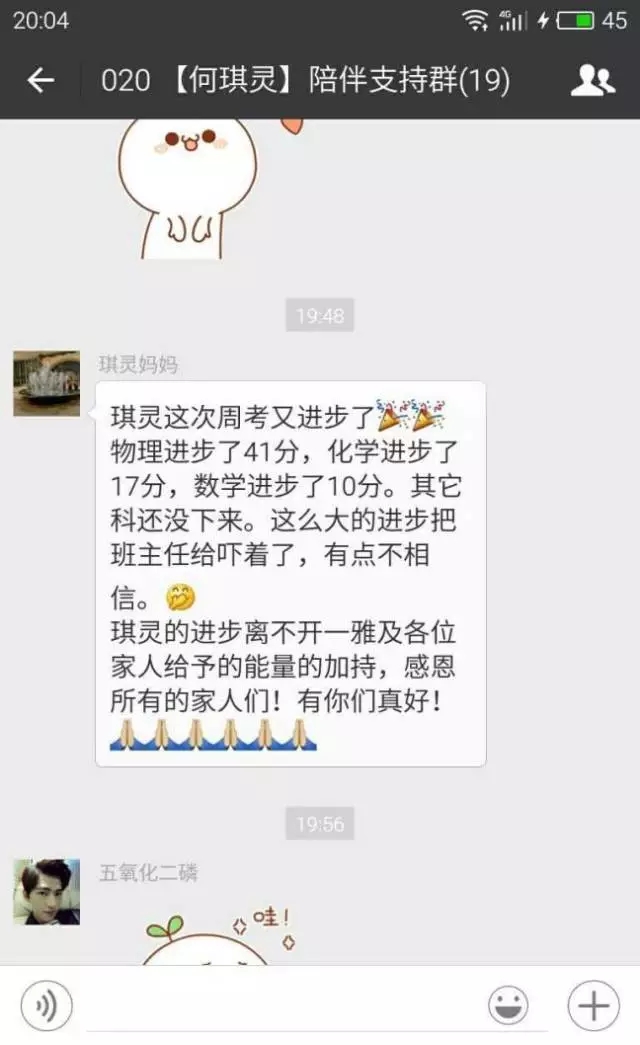Image resolution: width=640 pixels, height=1045 pixels.
Task: Open the plus attachment menu
Action: (x=593, y=1005)
